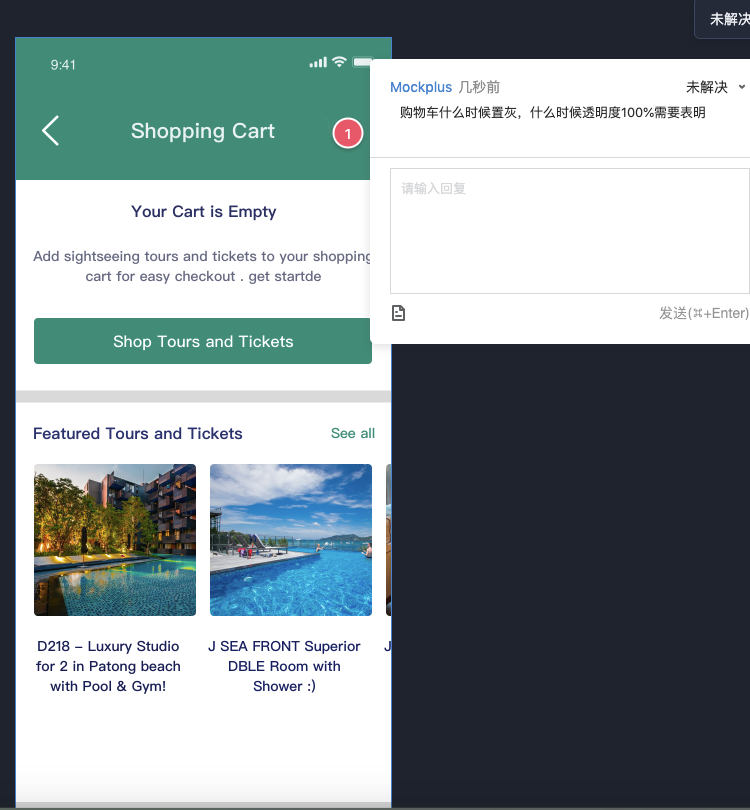Open comment marker number 1
Viewport: 750px width, 810px height.
pyautogui.click(x=347, y=133)
